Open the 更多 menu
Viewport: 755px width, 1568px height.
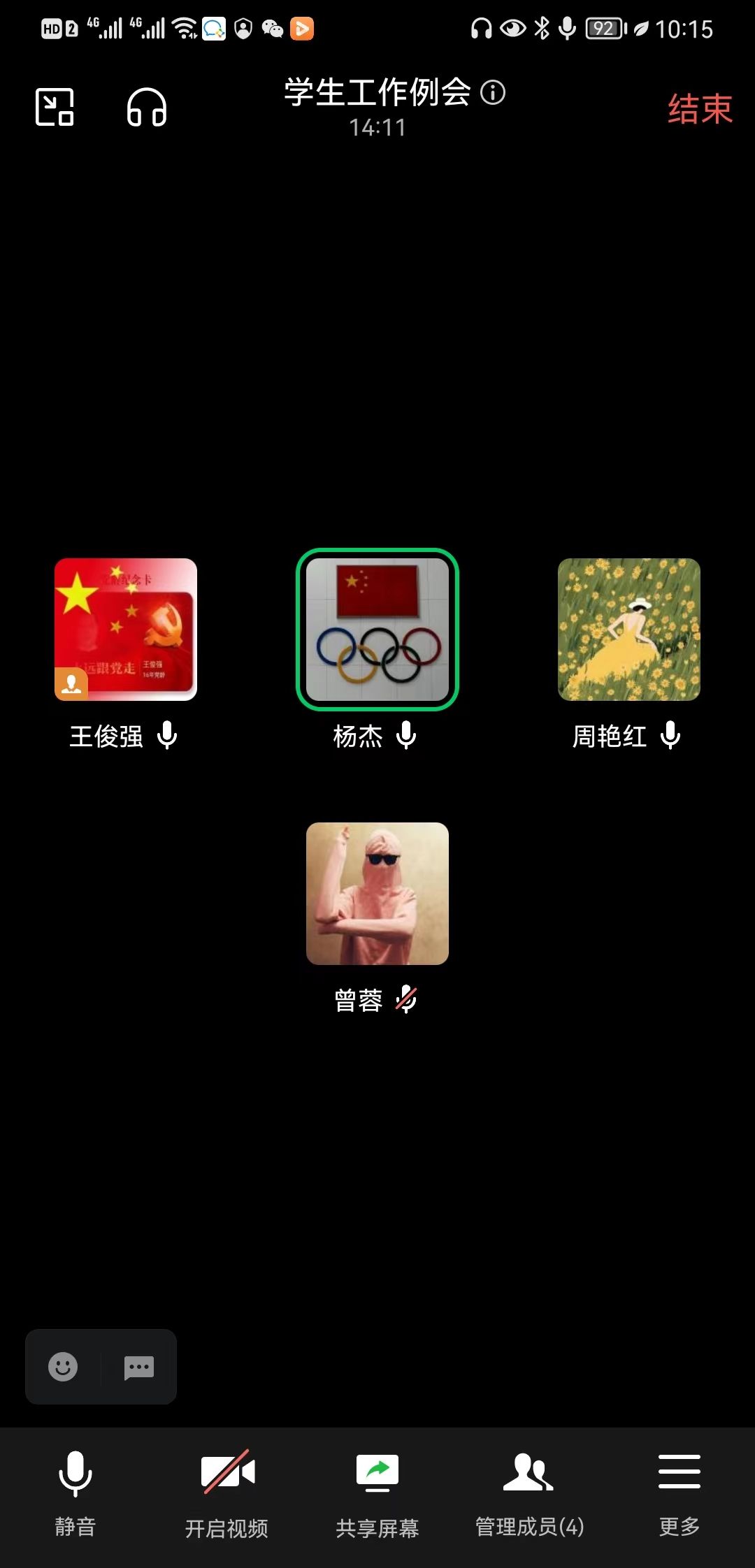(679, 1490)
